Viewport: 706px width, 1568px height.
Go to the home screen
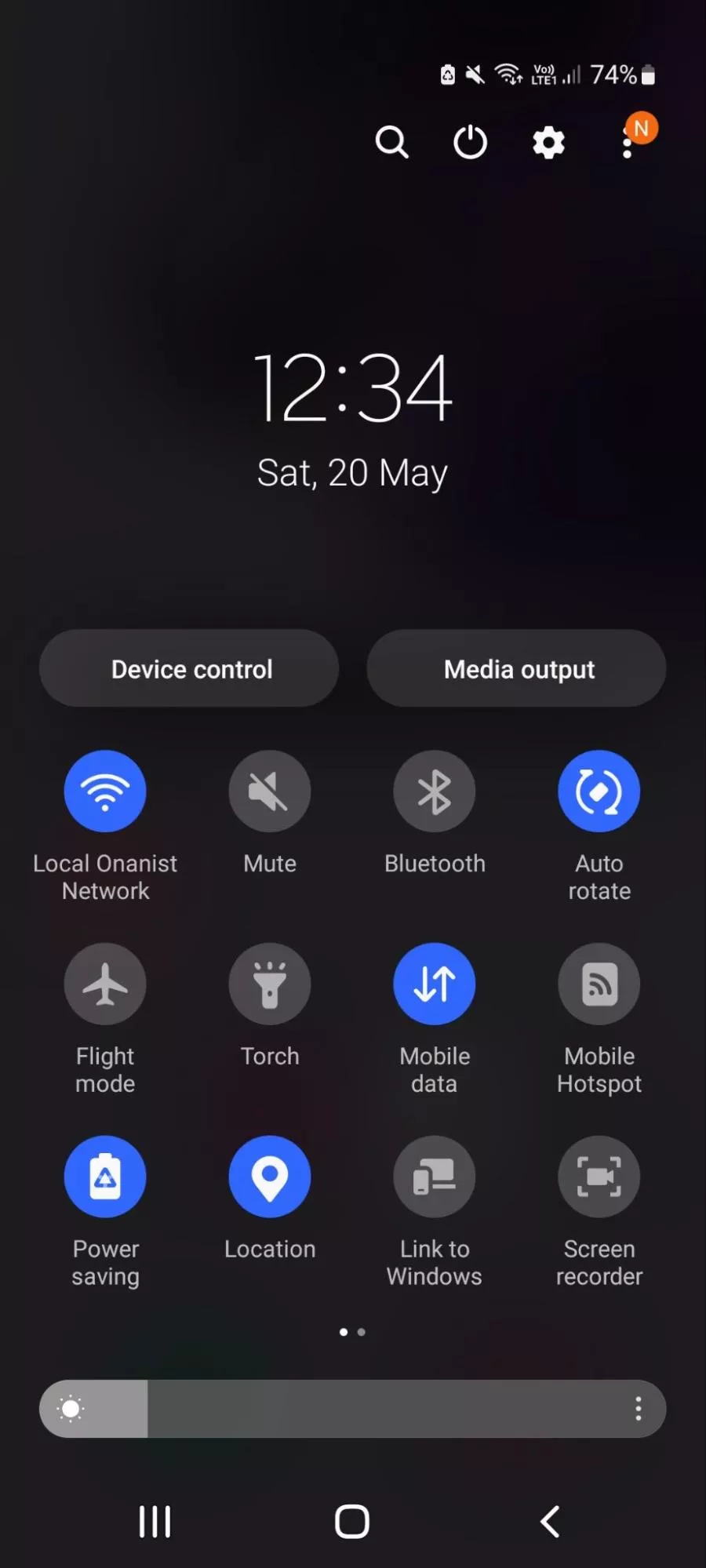[352, 1522]
